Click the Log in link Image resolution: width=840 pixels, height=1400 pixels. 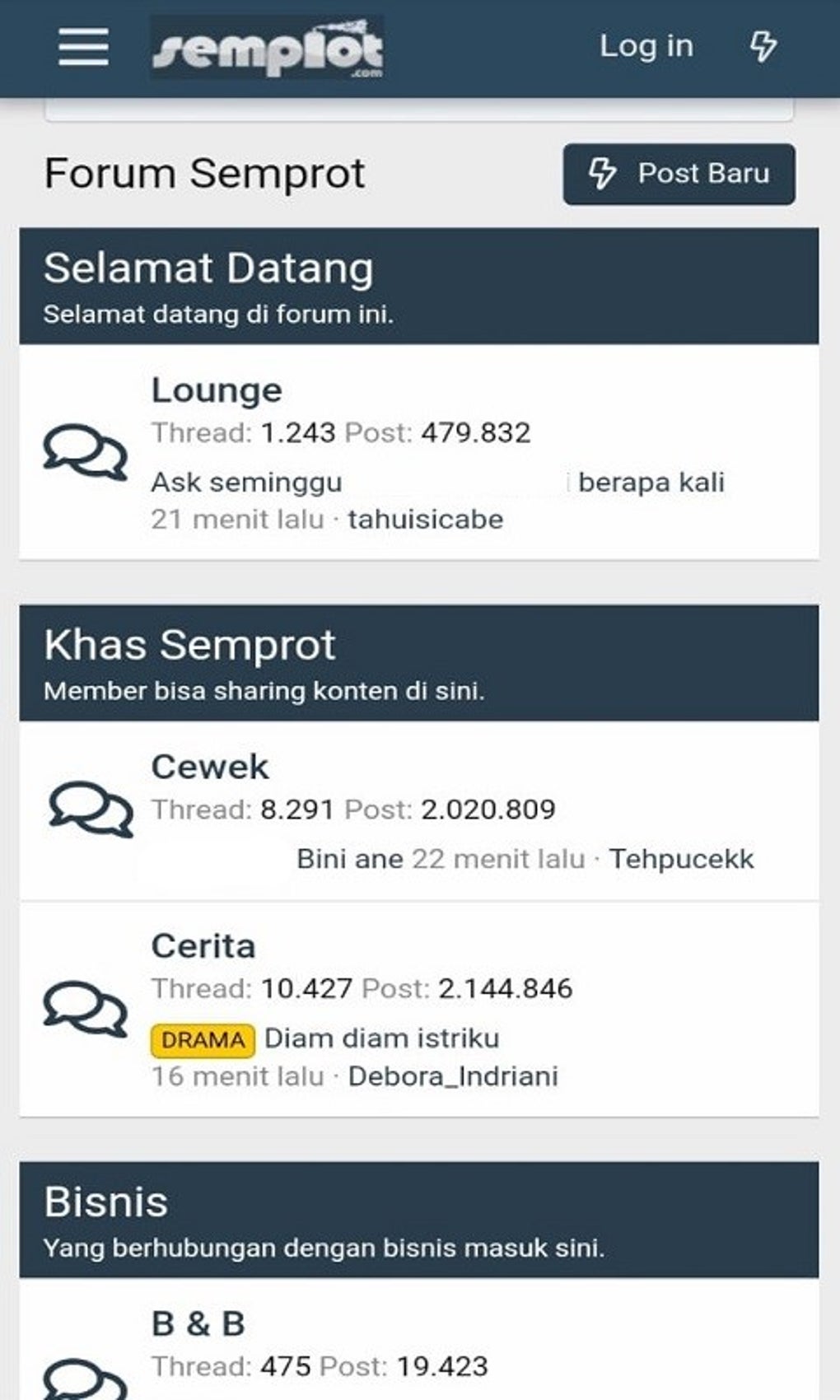[646, 47]
